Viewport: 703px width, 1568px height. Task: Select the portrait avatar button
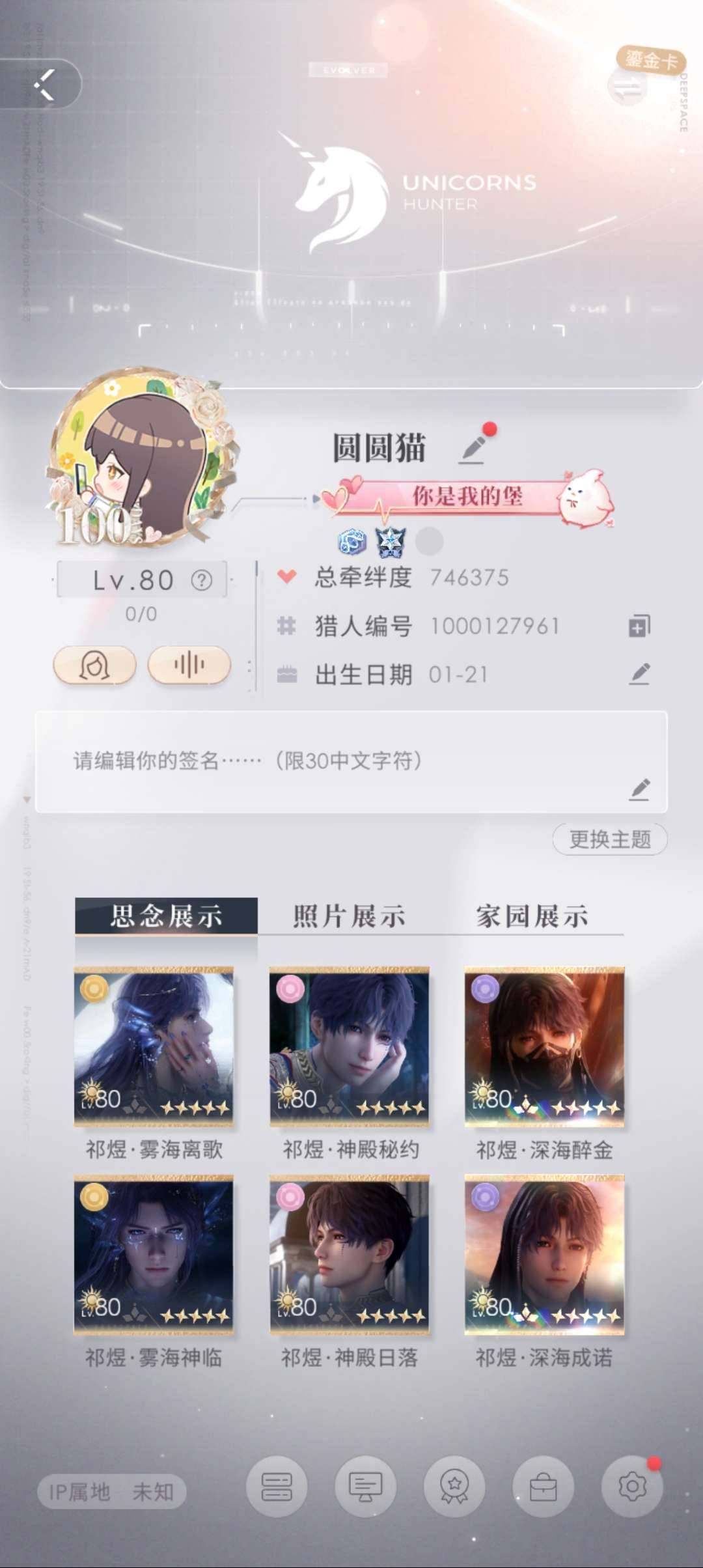click(x=94, y=665)
